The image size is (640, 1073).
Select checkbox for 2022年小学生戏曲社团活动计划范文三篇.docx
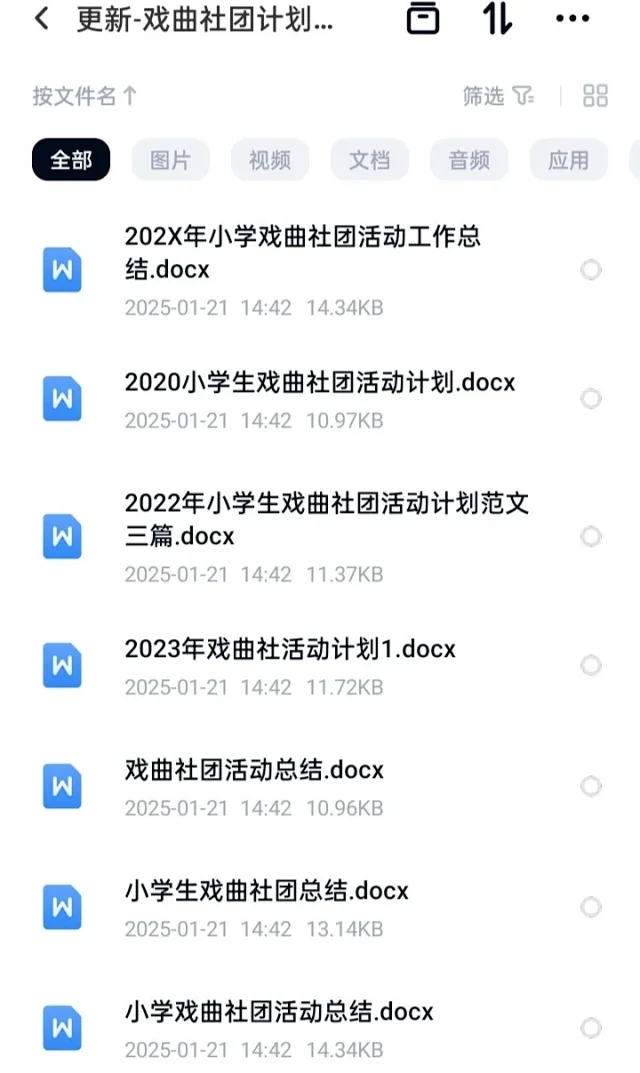coord(591,537)
